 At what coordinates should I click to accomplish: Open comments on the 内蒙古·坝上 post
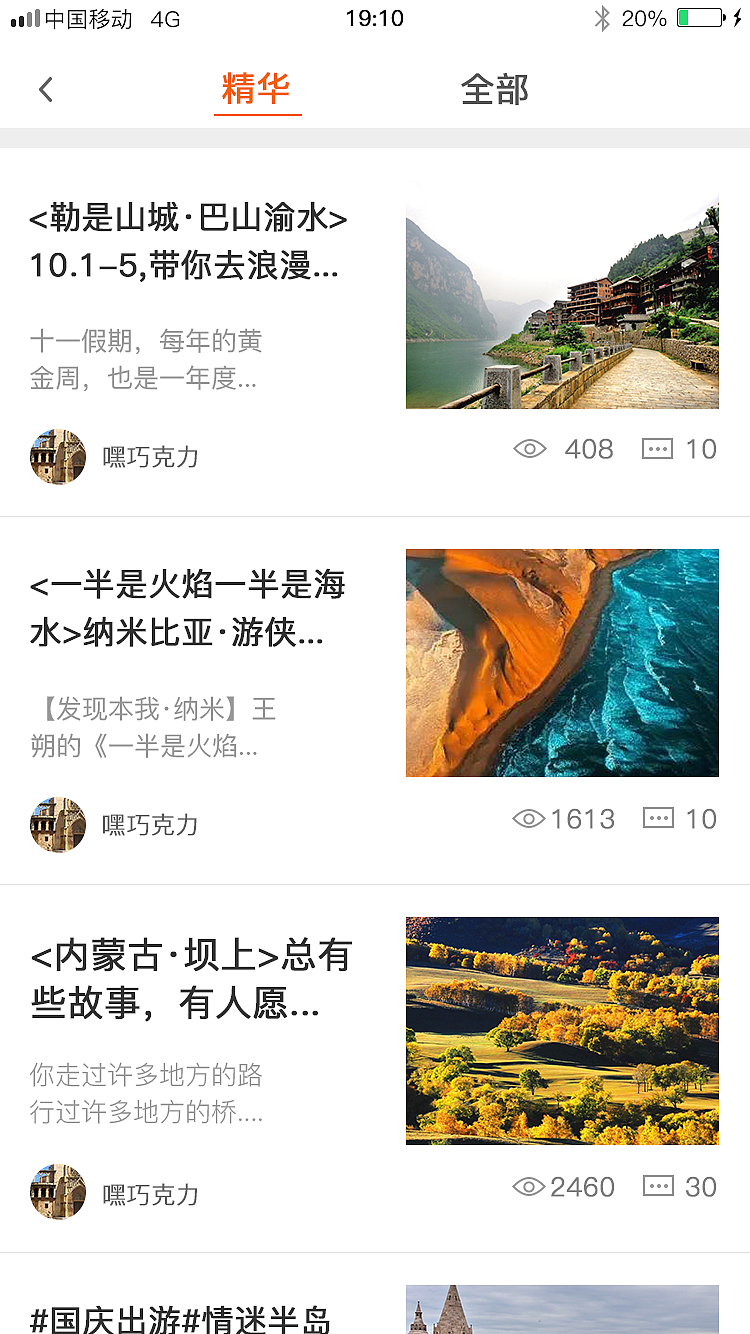point(658,1187)
